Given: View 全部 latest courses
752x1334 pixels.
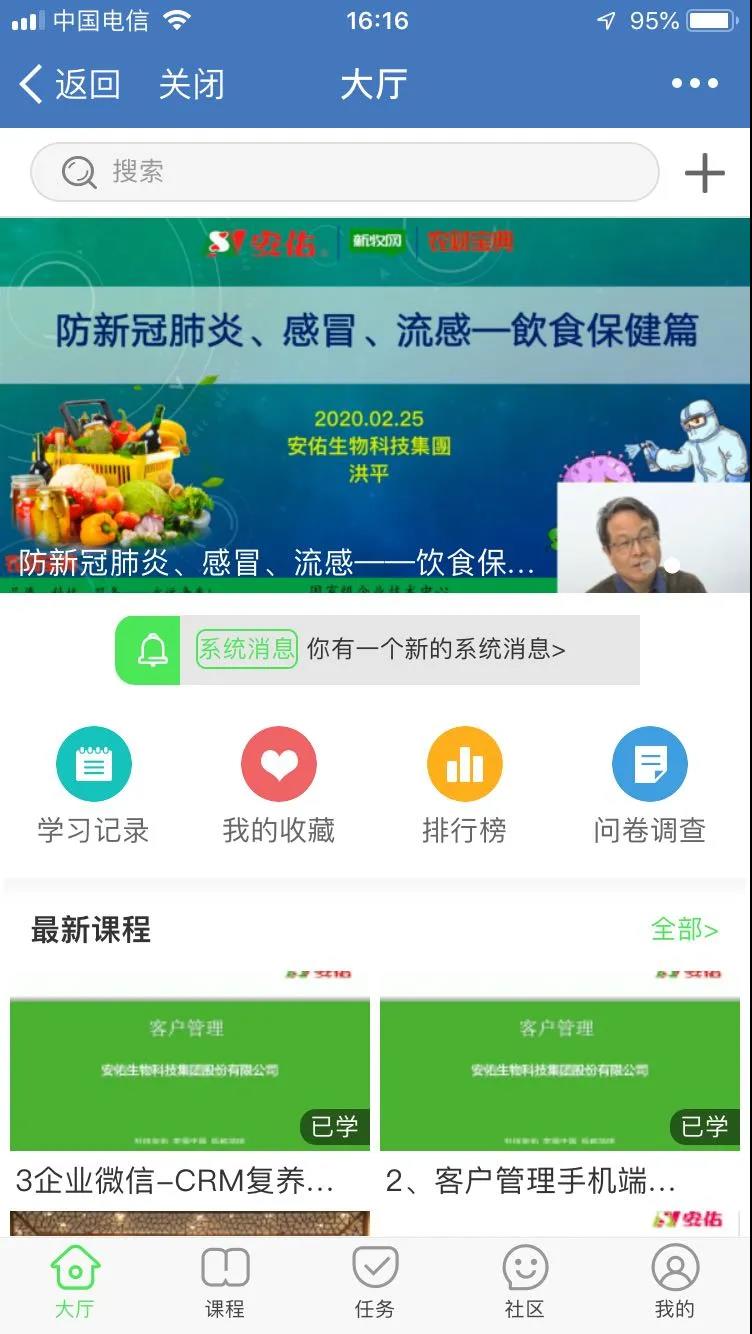Looking at the screenshot, I should click(x=684, y=930).
